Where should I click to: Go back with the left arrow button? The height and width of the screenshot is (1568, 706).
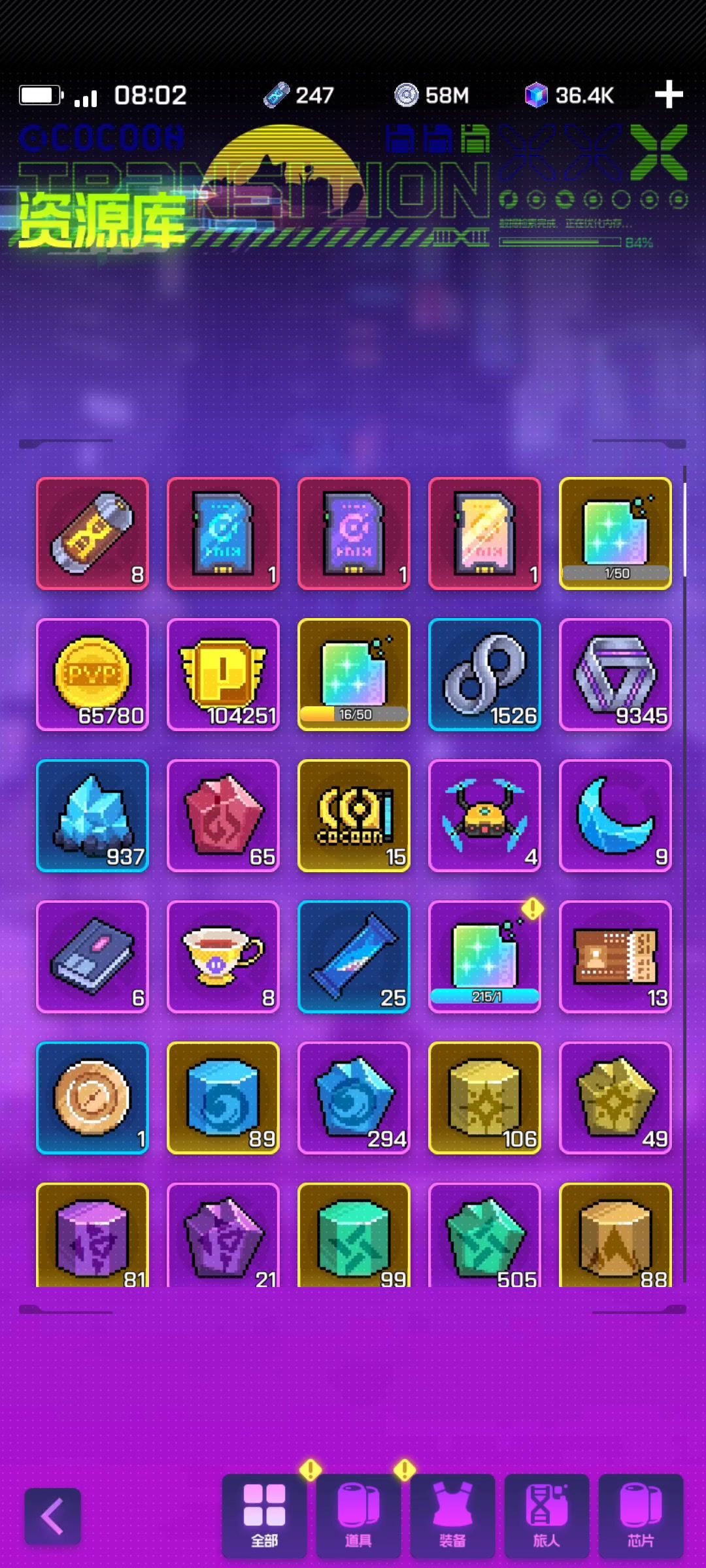tap(53, 1516)
